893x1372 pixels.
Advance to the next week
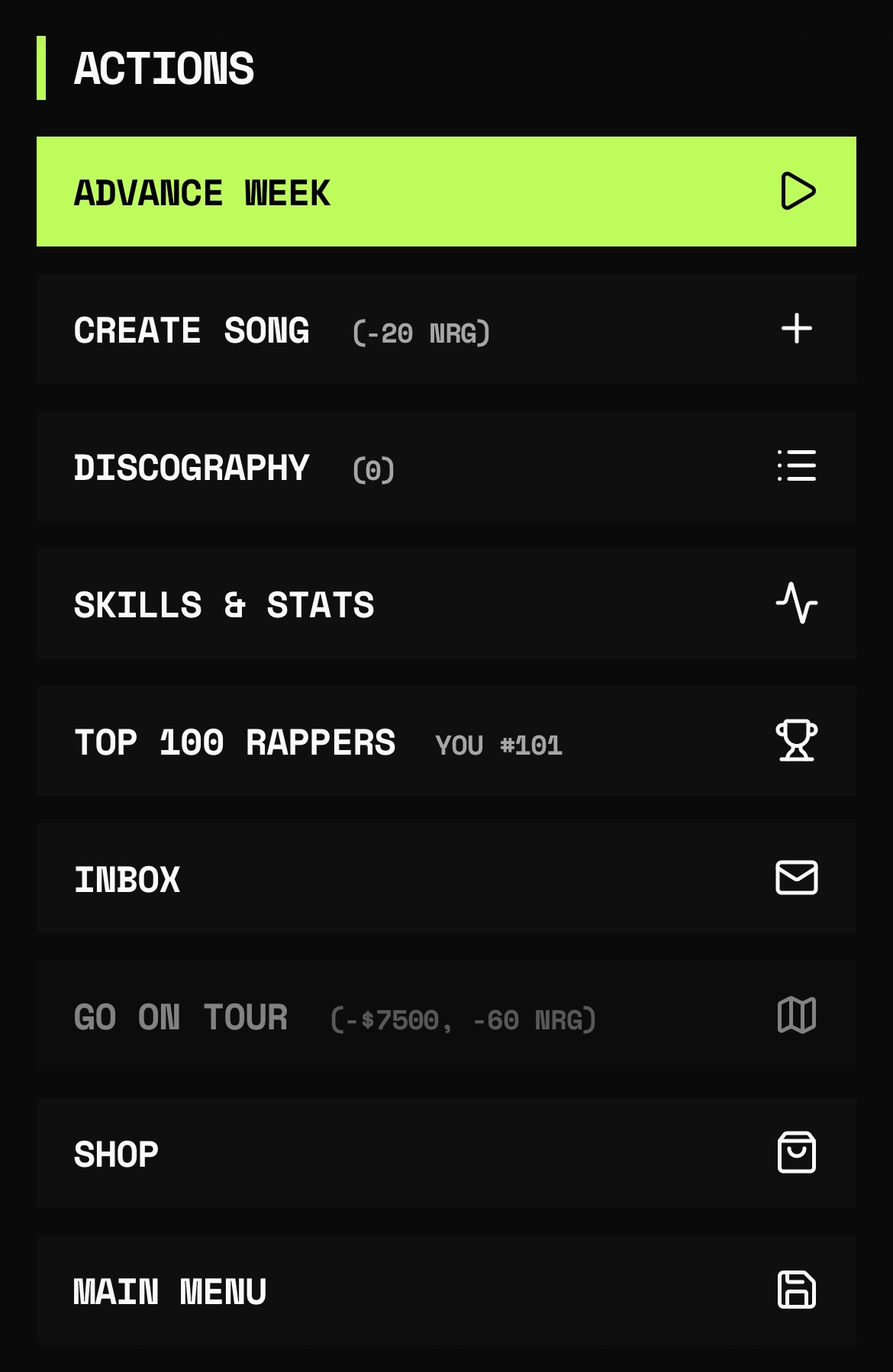446,192
